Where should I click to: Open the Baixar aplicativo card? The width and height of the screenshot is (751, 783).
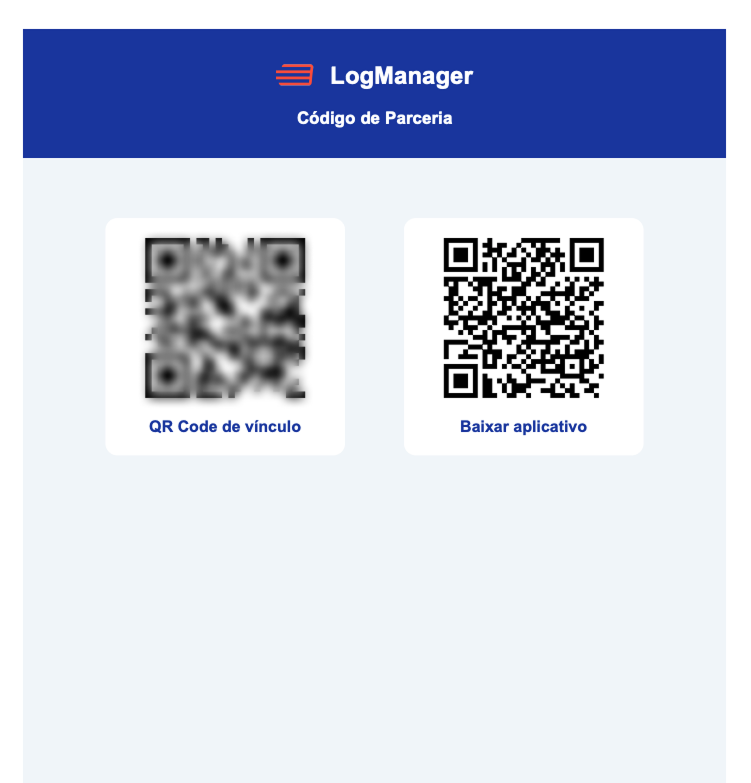tap(523, 336)
